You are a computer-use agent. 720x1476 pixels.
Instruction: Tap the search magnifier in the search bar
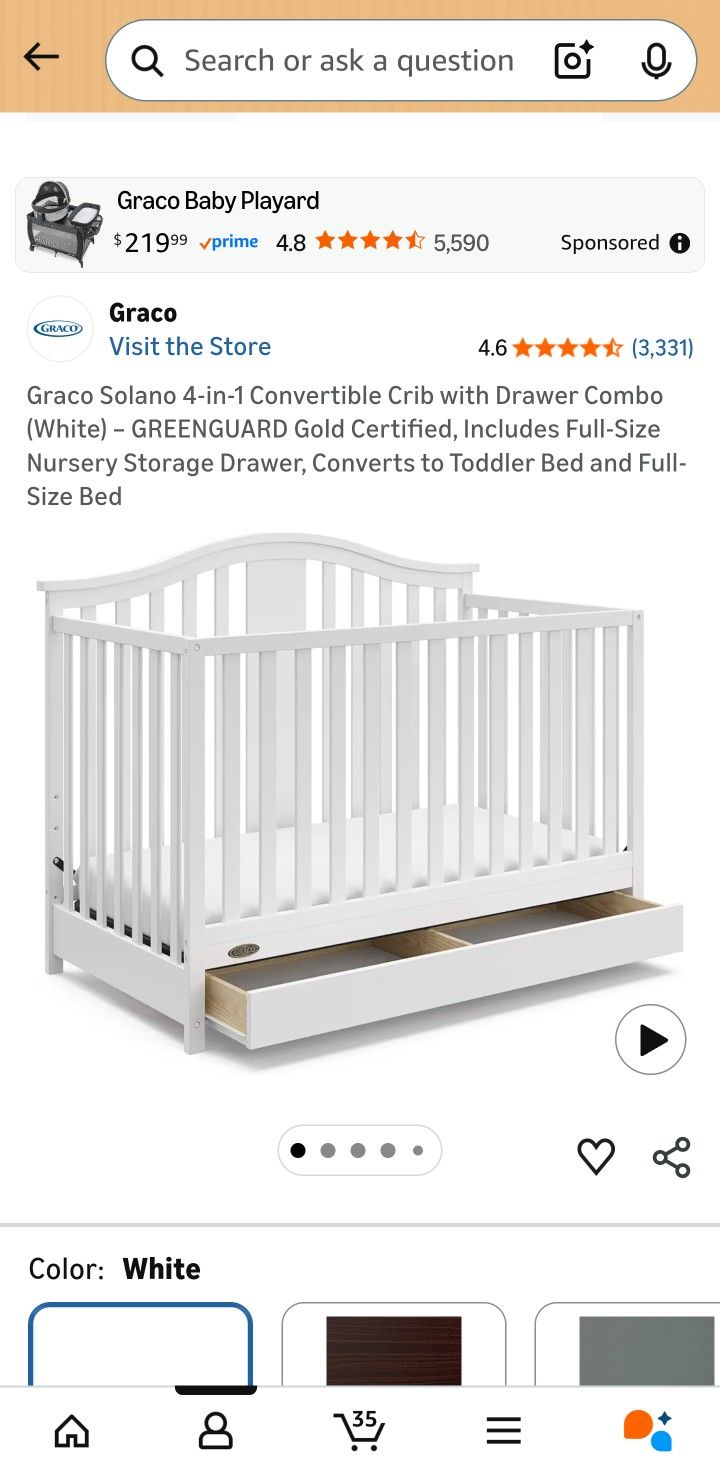point(146,60)
